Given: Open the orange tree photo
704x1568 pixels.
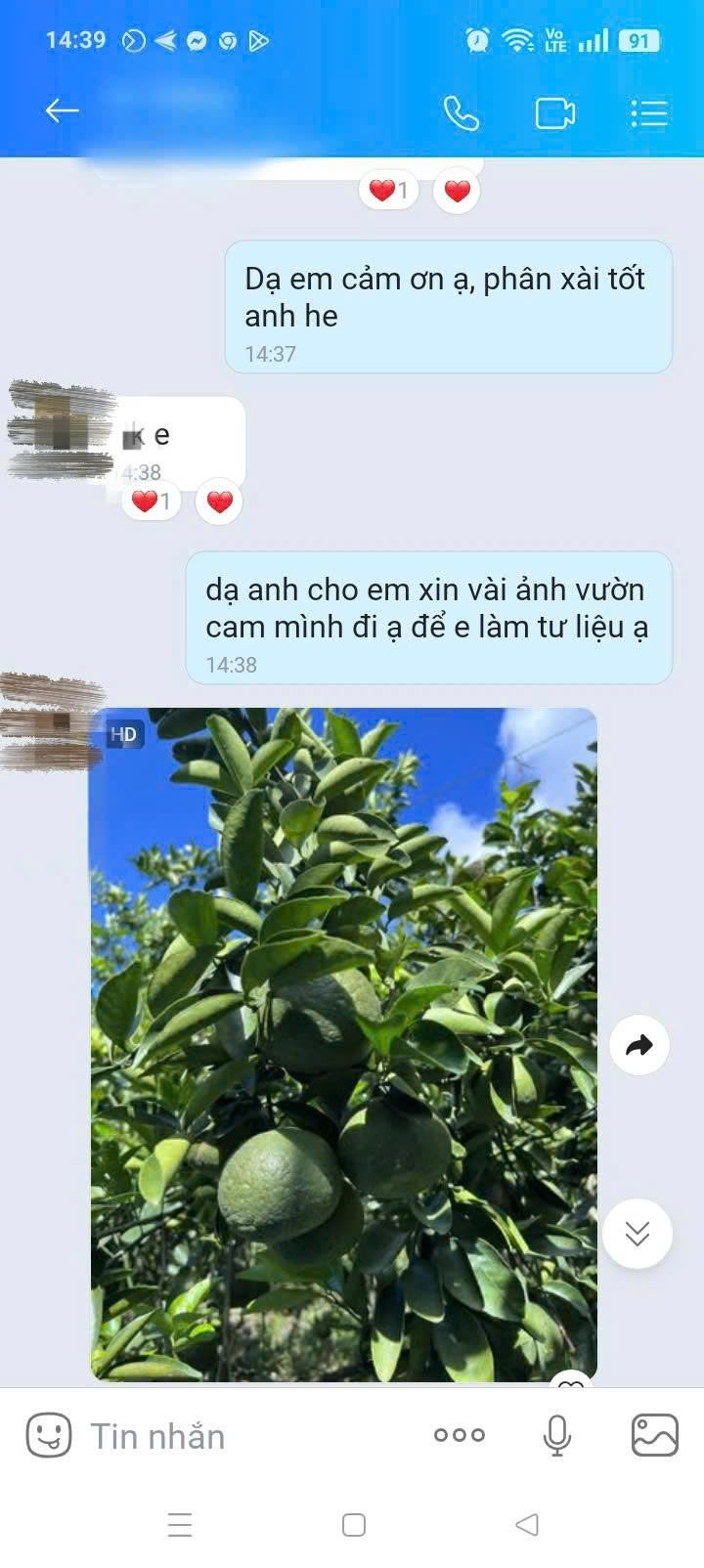Looking at the screenshot, I should [x=343, y=1044].
